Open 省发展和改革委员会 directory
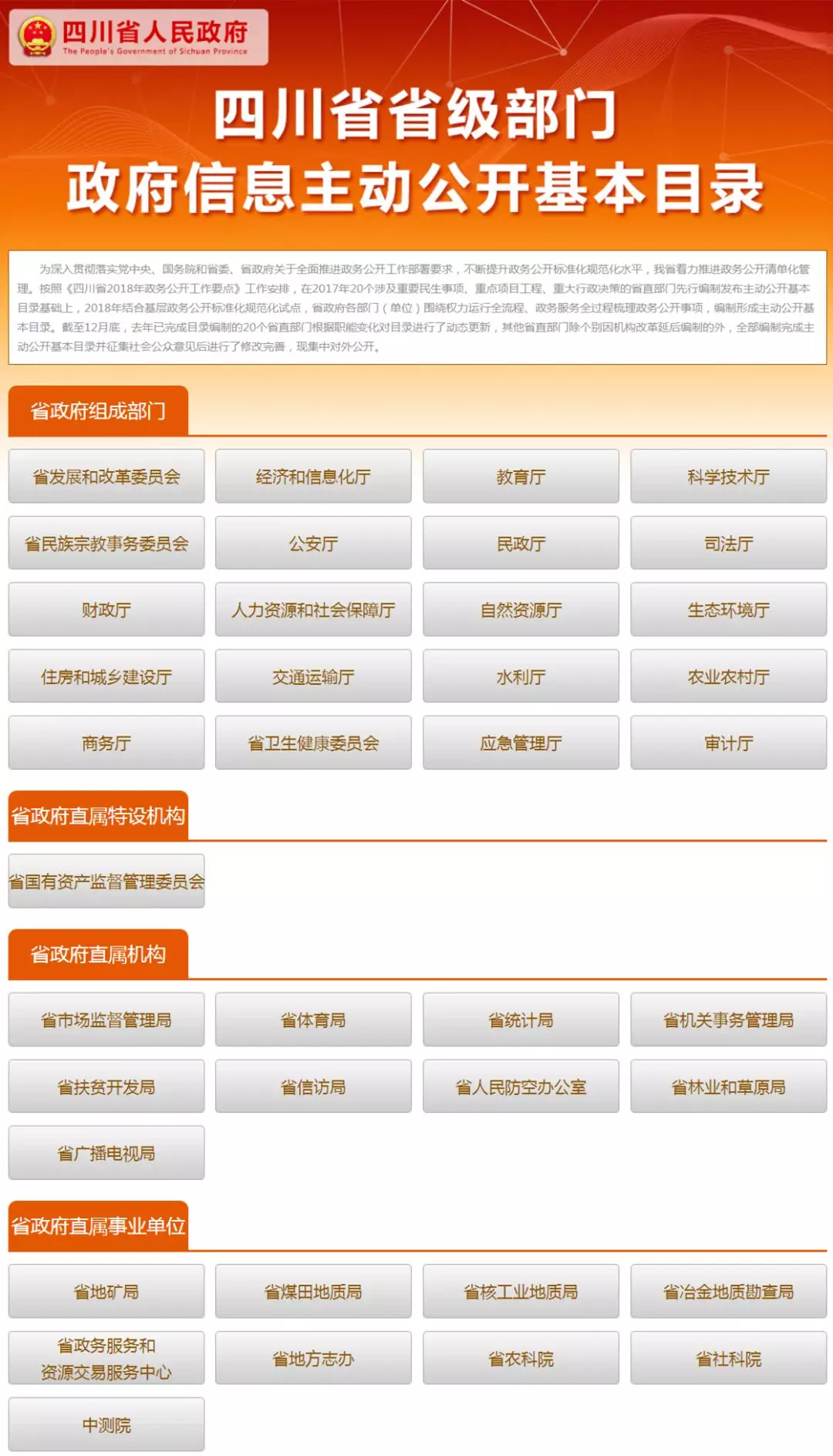Image resolution: width=833 pixels, height=1456 pixels. point(106,477)
